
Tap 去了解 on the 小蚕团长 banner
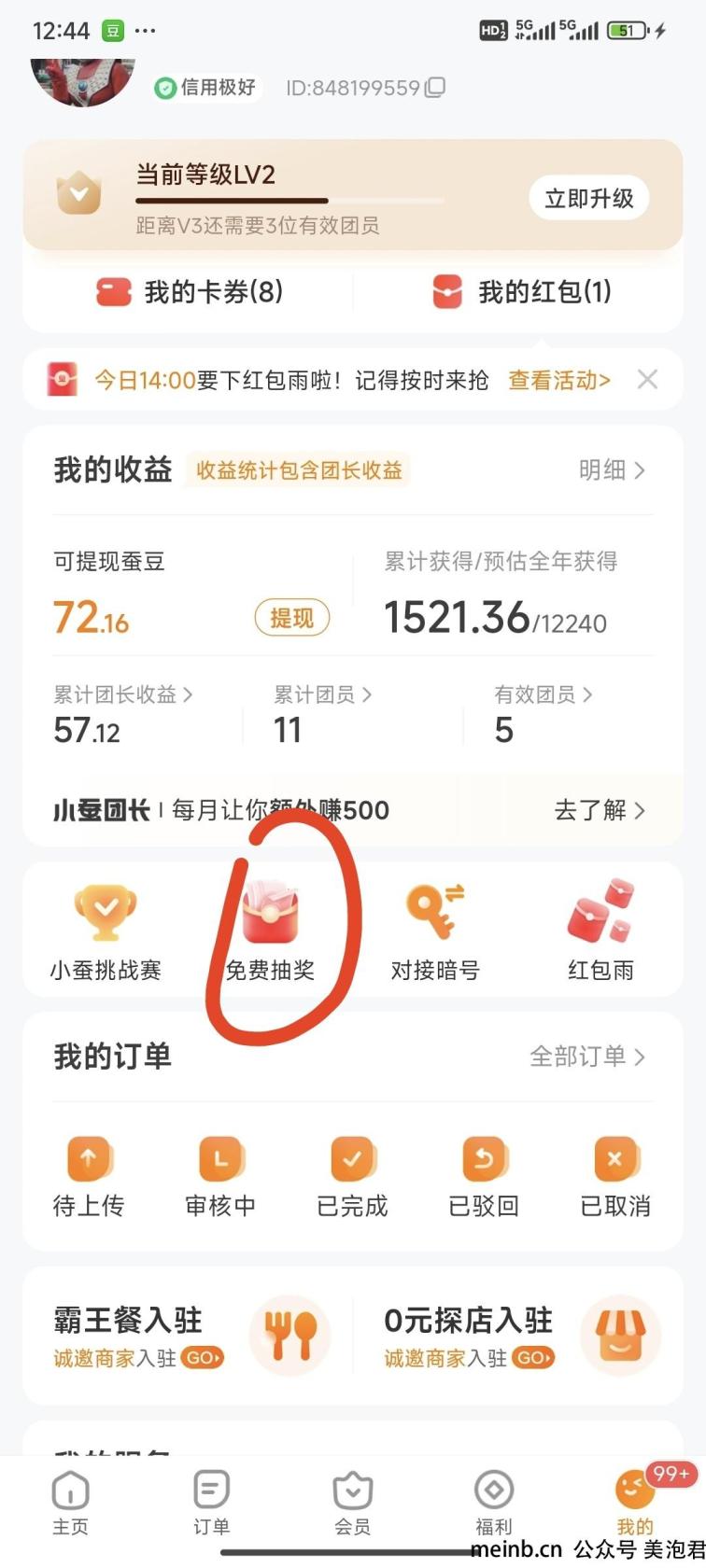pyautogui.click(x=599, y=810)
